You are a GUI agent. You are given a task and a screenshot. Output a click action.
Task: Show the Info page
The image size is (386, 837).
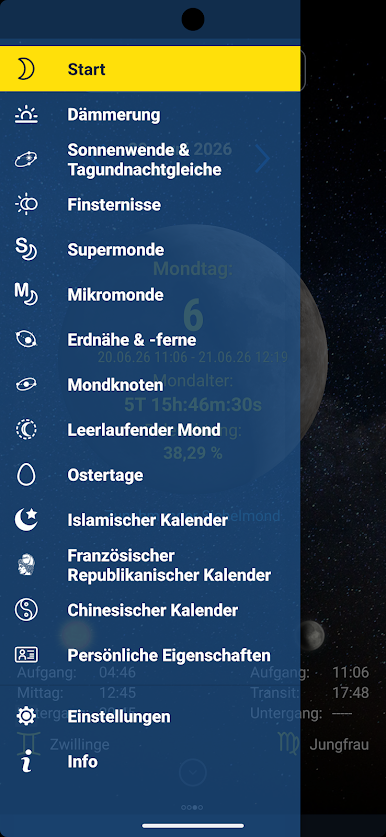pyautogui.click(x=150, y=761)
